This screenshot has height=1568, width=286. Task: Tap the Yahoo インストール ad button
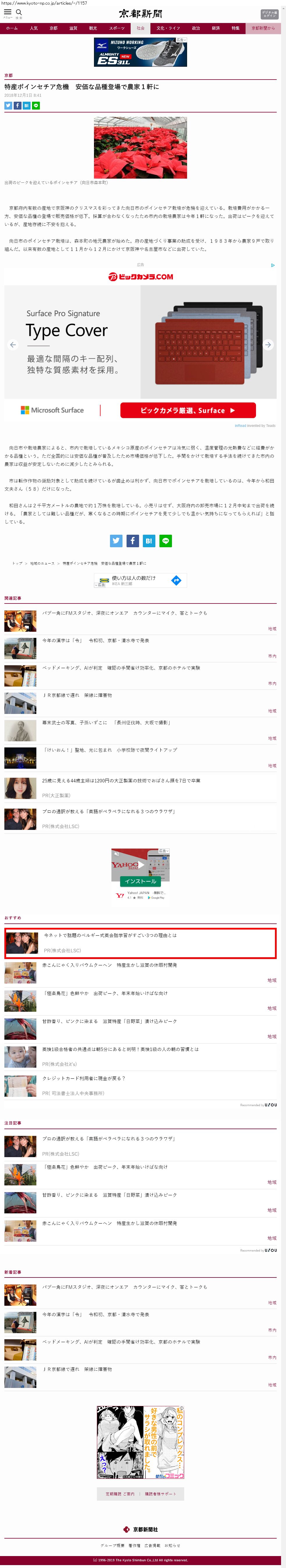pos(140,881)
